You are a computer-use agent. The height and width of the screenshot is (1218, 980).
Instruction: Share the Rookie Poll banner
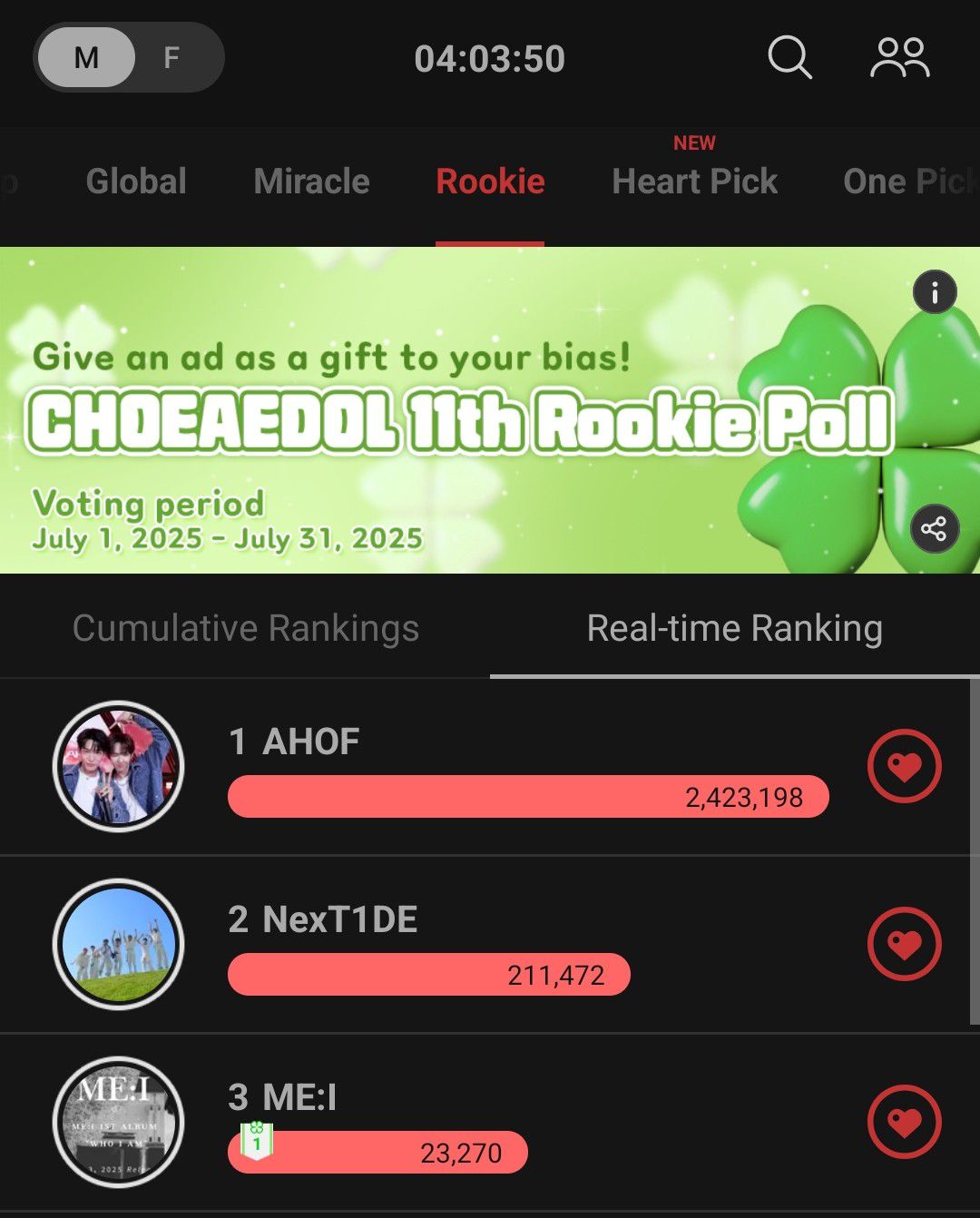pyautogui.click(x=934, y=528)
